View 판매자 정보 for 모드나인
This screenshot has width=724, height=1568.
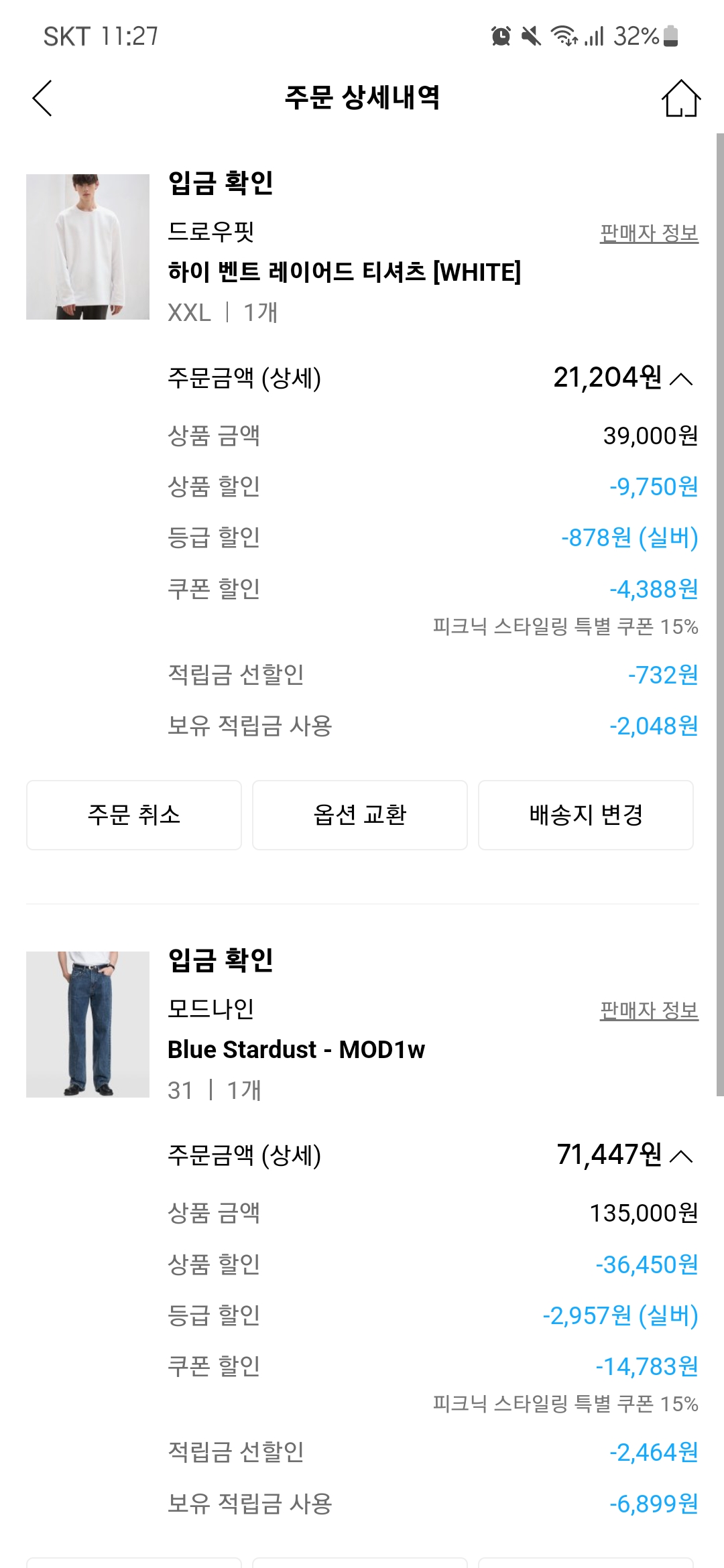(x=649, y=1010)
